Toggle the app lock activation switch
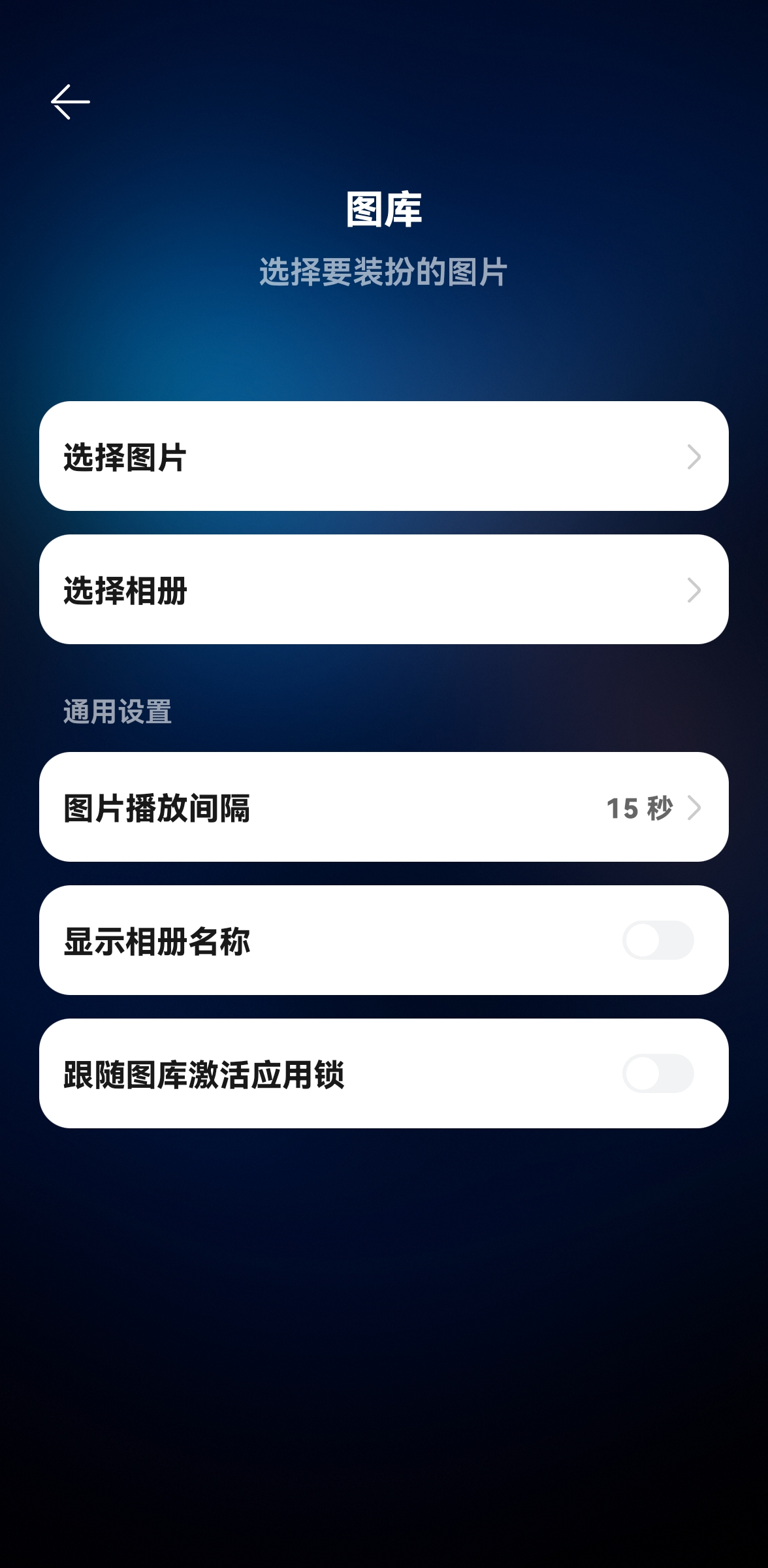The image size is (768, 1568). pos(662,1071)
